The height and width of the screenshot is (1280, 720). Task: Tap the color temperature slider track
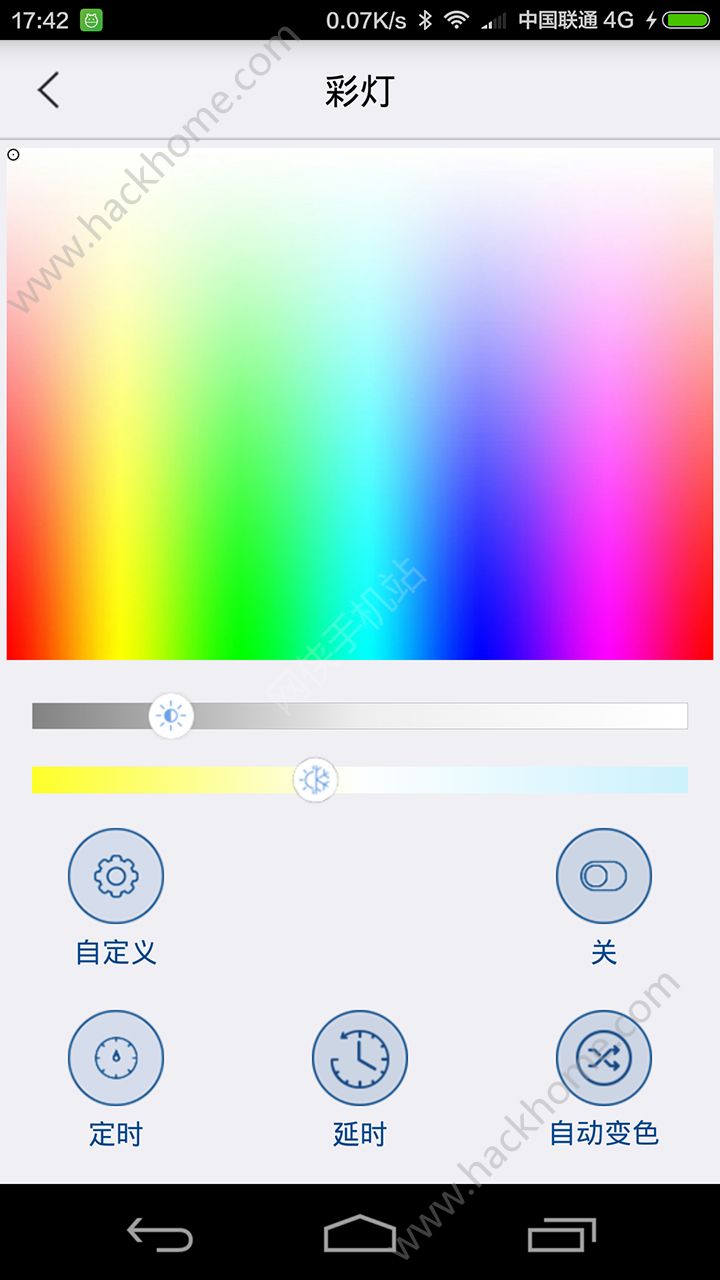tap(500, 780)
